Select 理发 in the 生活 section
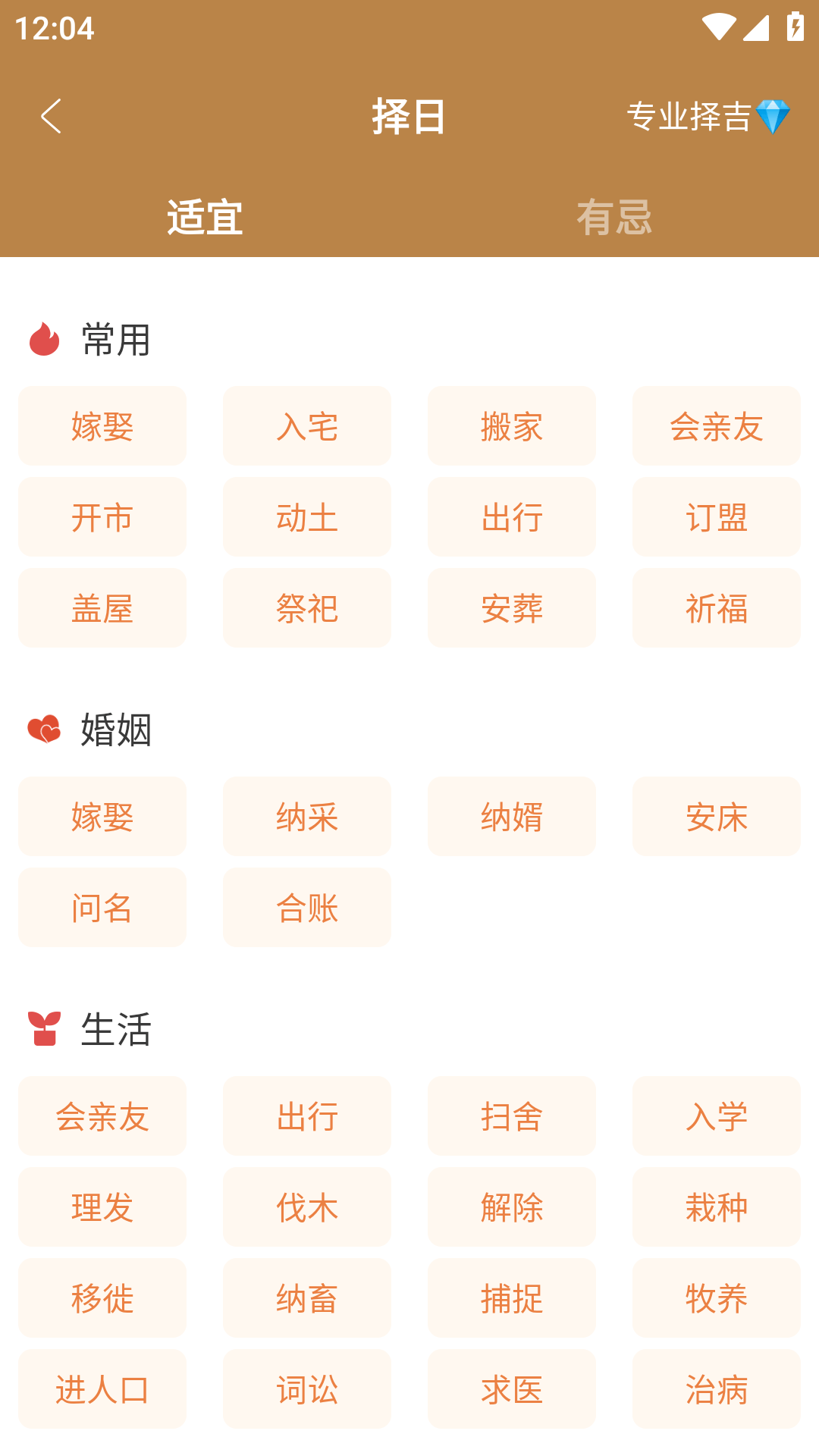Image resolution: width=819 pixels, height=1456 pixels. (x=102, y=1207)
